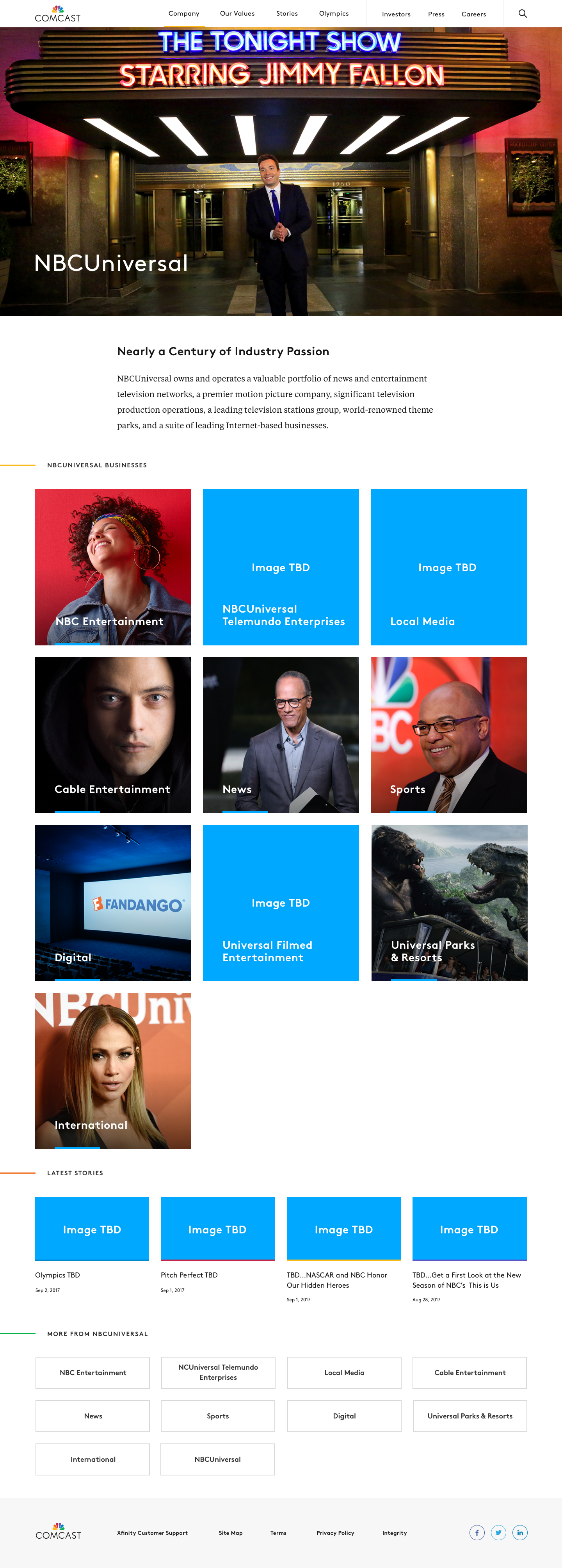Visit the Investors link
Viewport: 562px width, 1568px height.
(396, 14)
